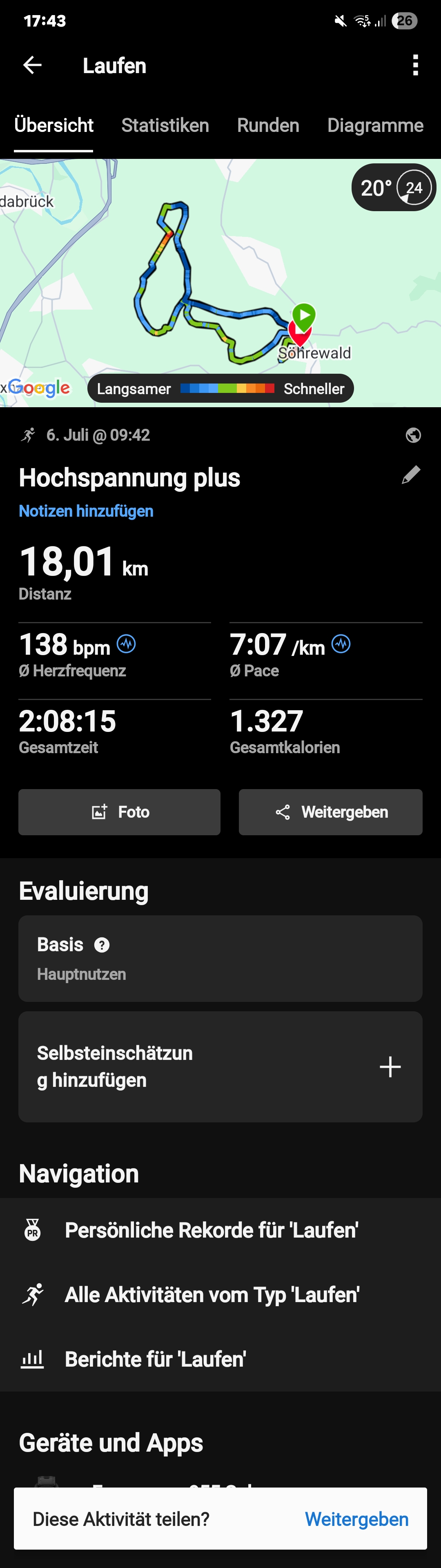Add a photo with the Foto button
Viewport: 441px width, 1568px height.
click(x=119, y=812)
